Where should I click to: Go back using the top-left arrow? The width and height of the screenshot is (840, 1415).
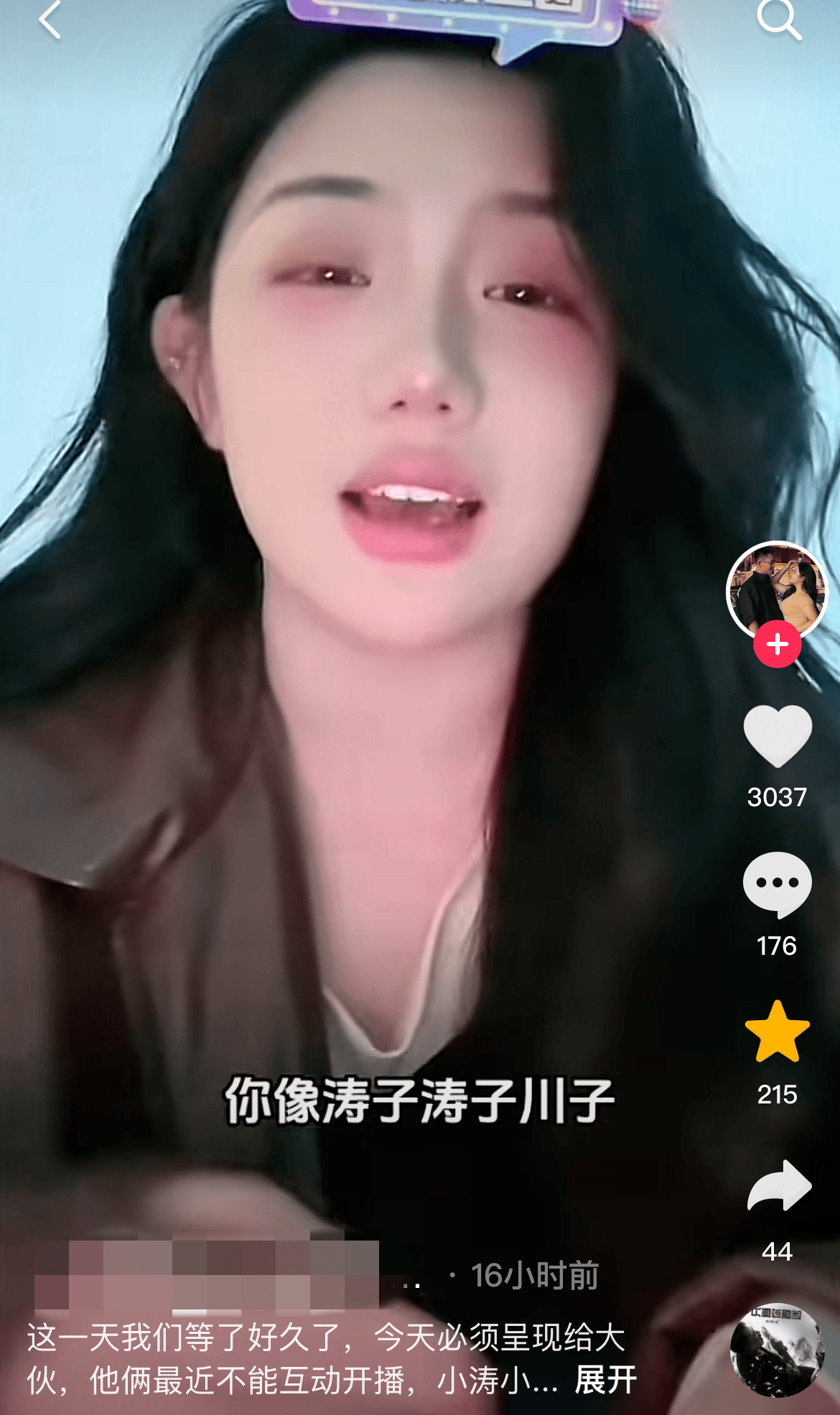49,19
